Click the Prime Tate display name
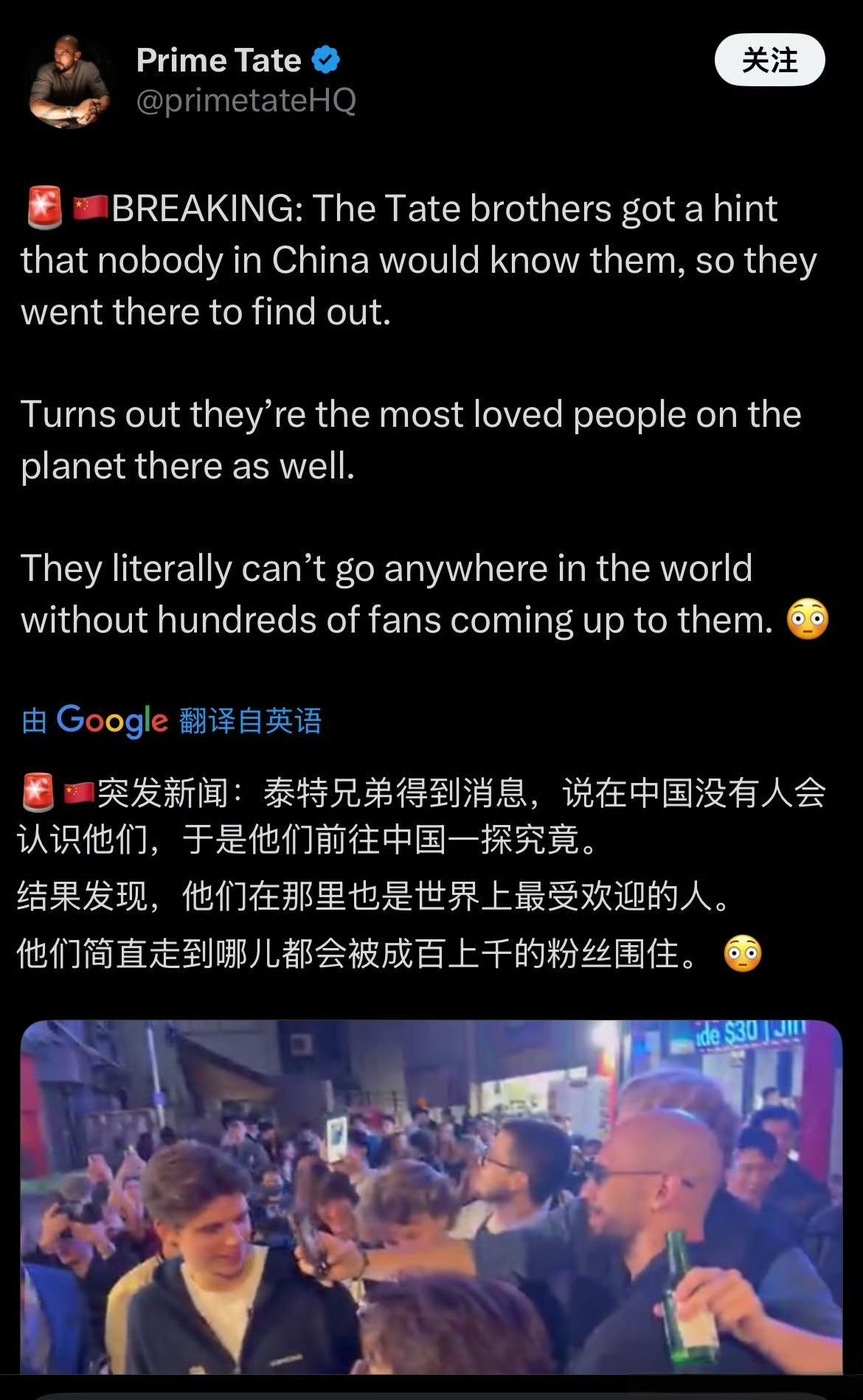 [221, 61]
